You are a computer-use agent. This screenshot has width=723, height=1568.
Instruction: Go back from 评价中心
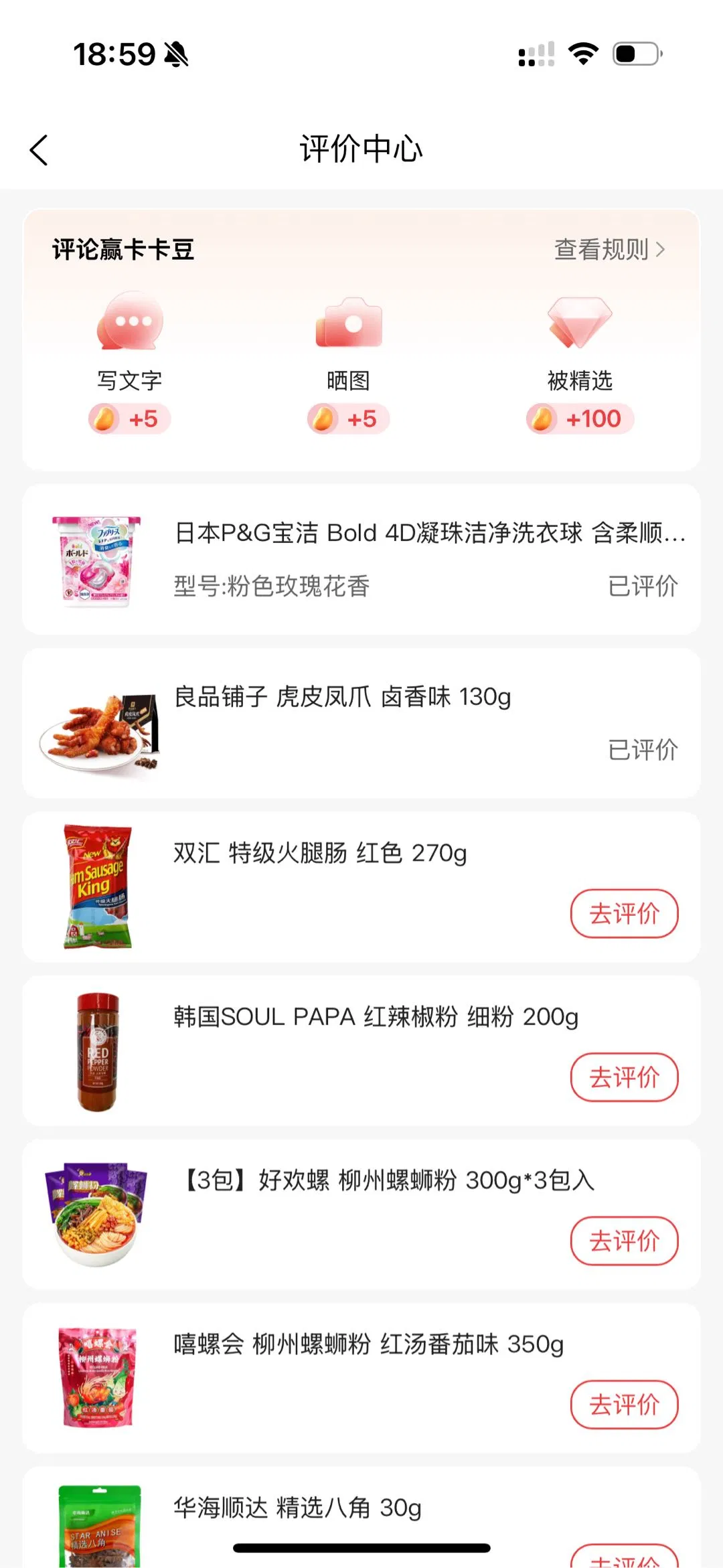click(x=39, y=150)
